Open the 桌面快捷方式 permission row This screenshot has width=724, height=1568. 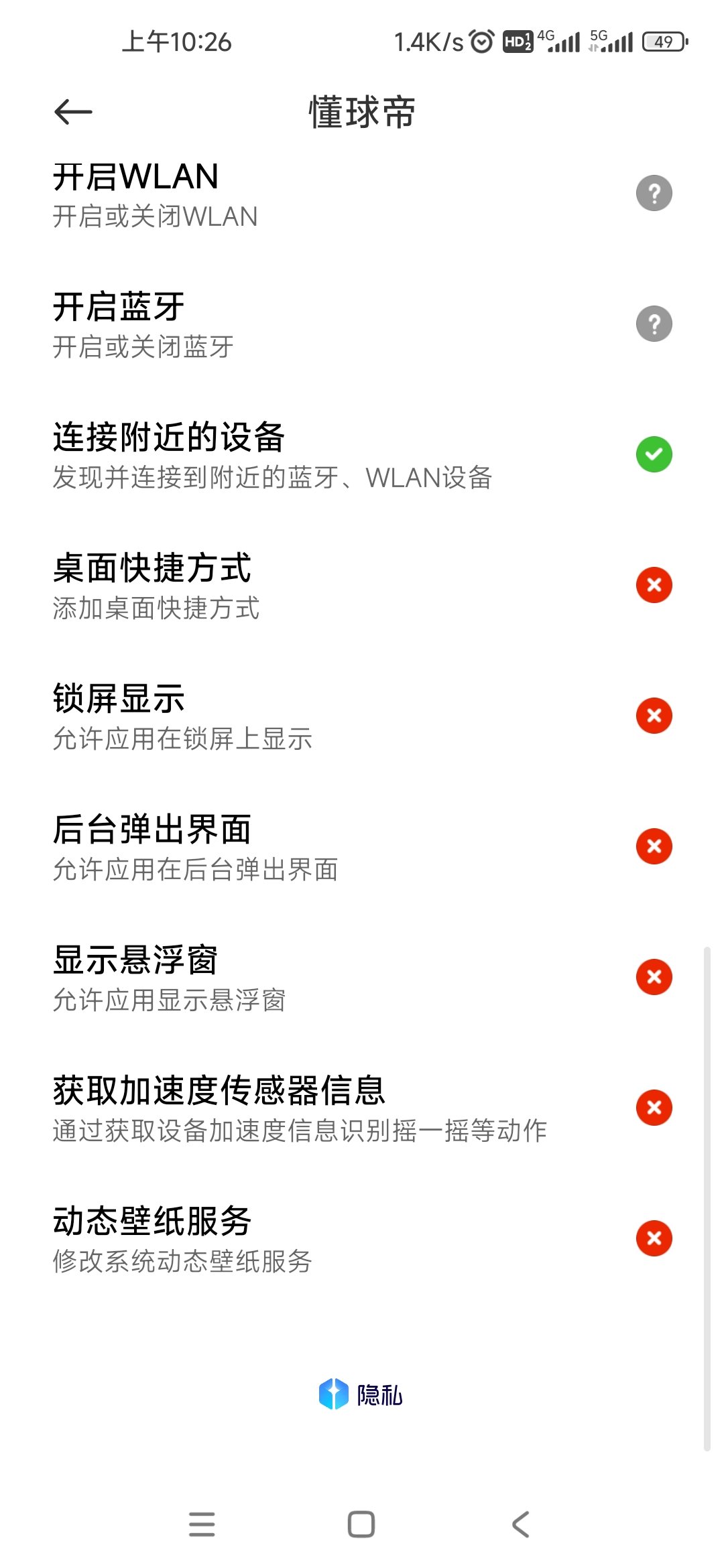(362, 586)
